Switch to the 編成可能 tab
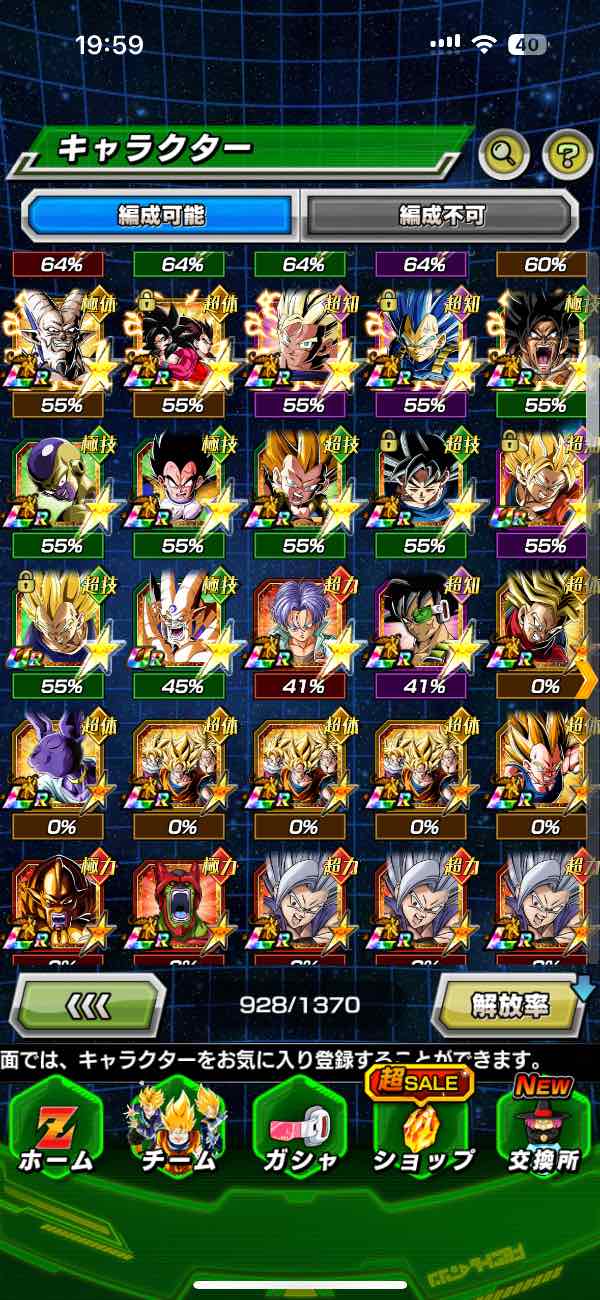 [160, 214]
